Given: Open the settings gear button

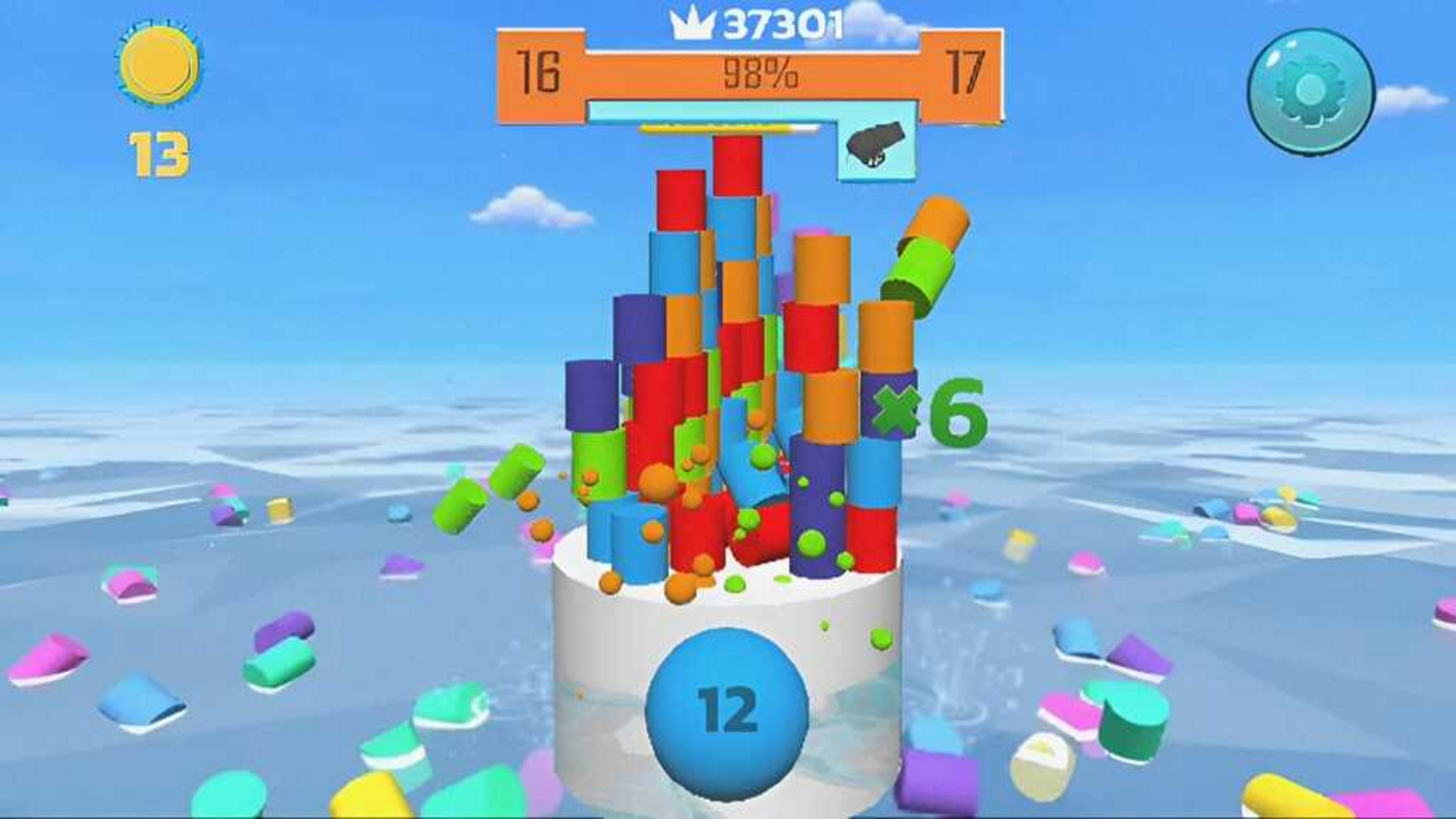Looking at the screenshot, I should coord(1311,92).
